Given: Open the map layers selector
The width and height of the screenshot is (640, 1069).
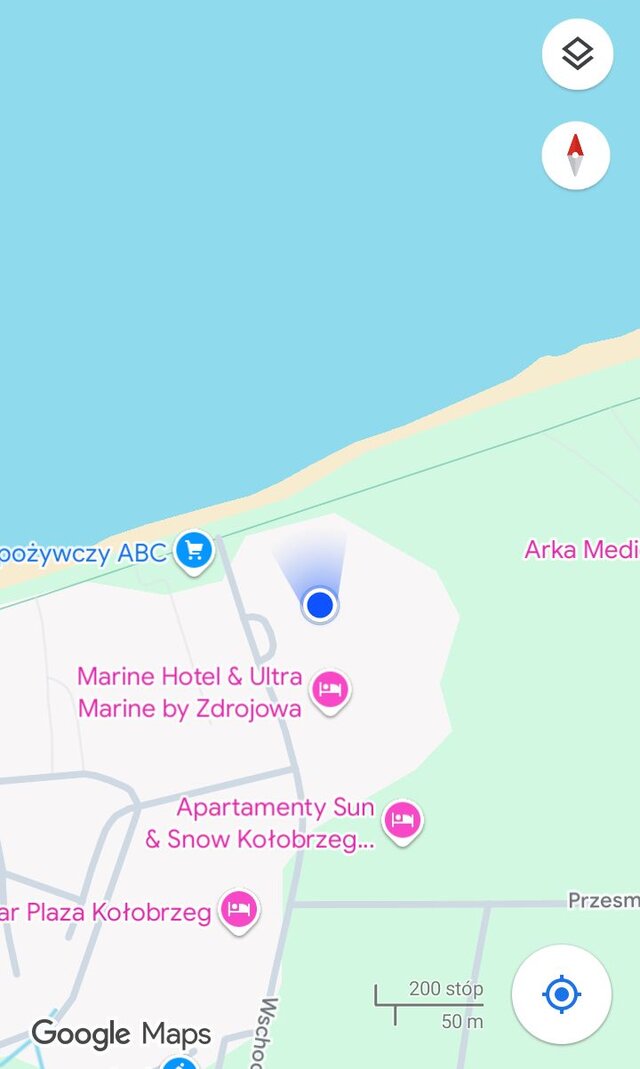Looking at the screenshot, I should pyautogui.click(x=577, y=55).
